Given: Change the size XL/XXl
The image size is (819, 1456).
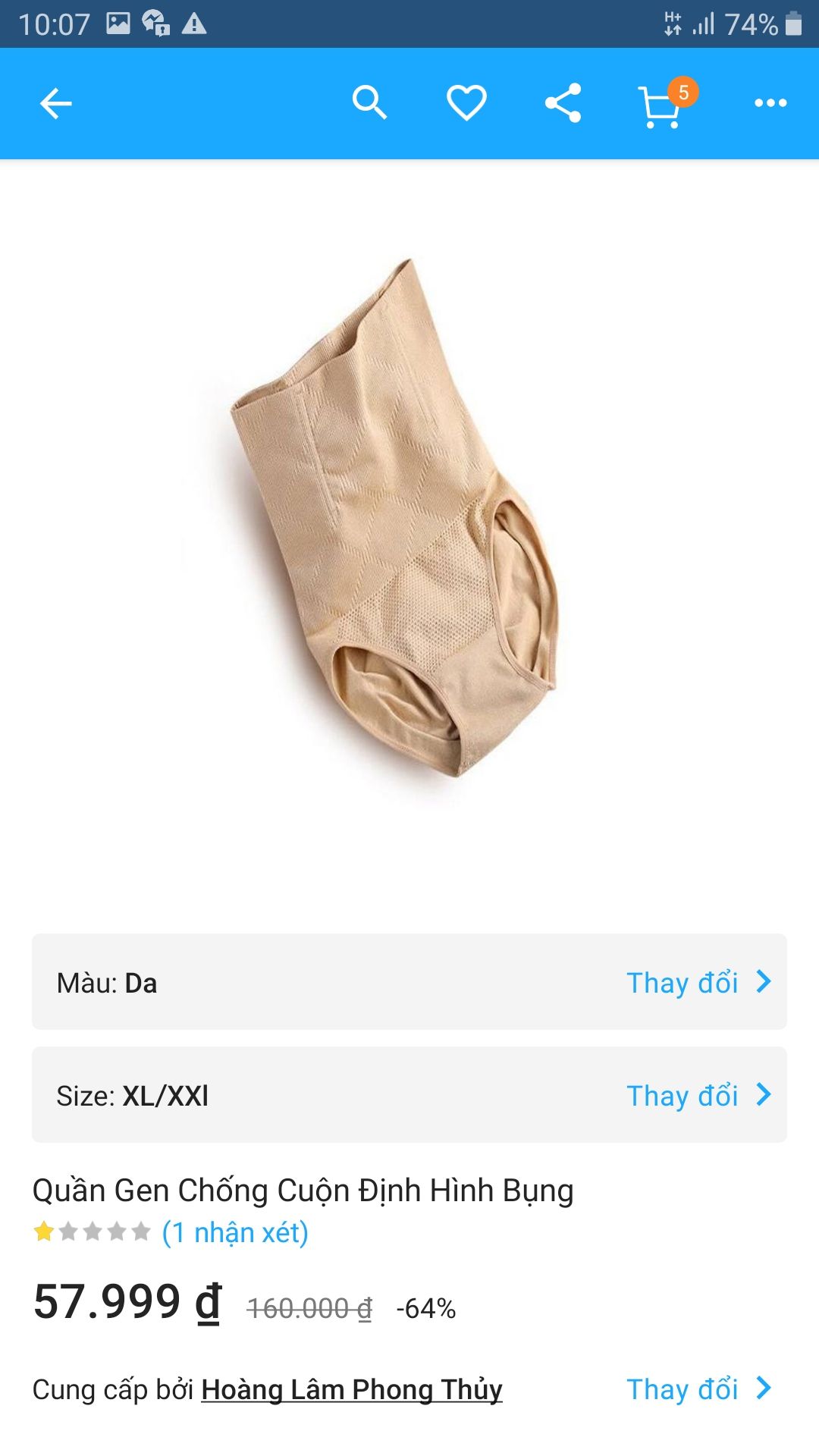Looking at the screenshot, I should click(x=409, y=1095).
